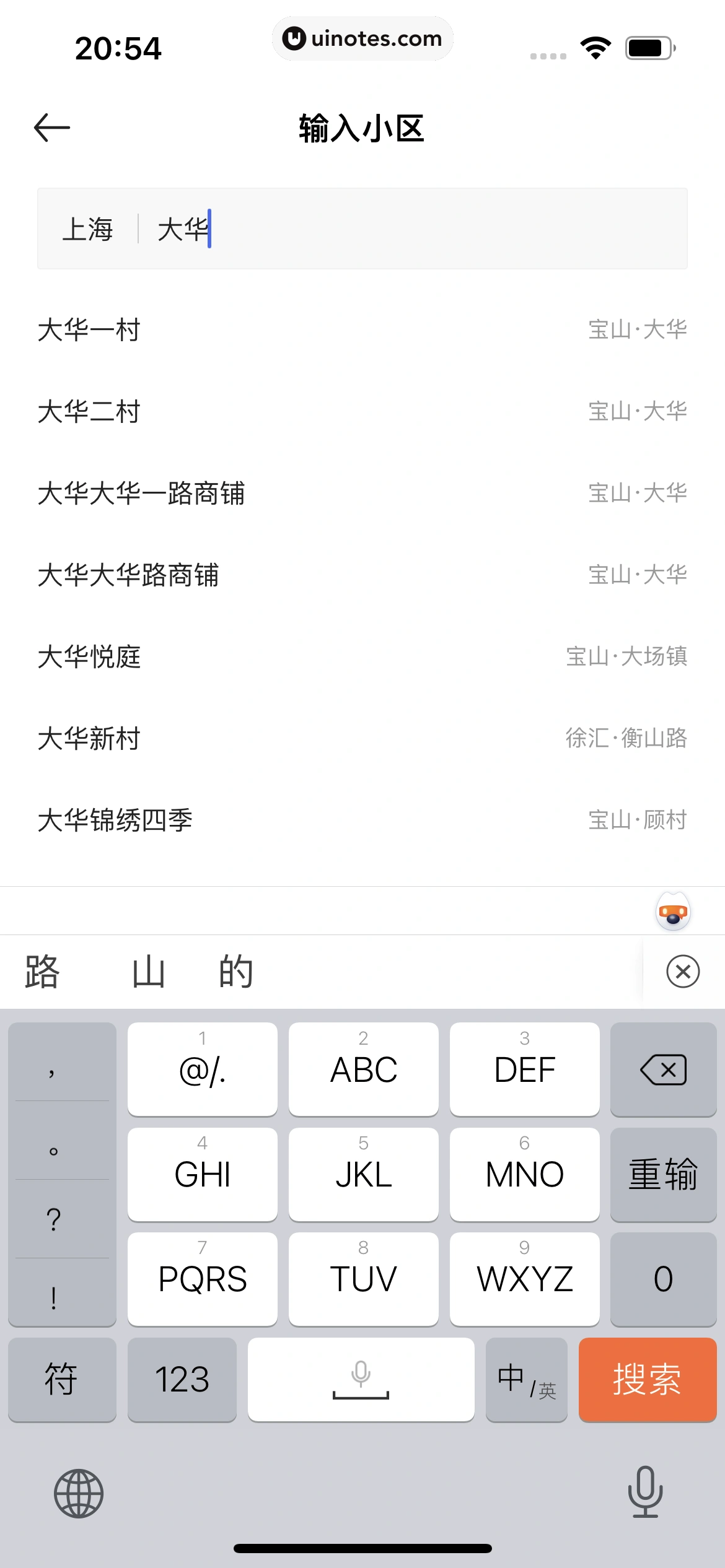This screenshot has height=1568, width=725.
Task: Tap the city selector 上海
Action: [x=88, y=229]
